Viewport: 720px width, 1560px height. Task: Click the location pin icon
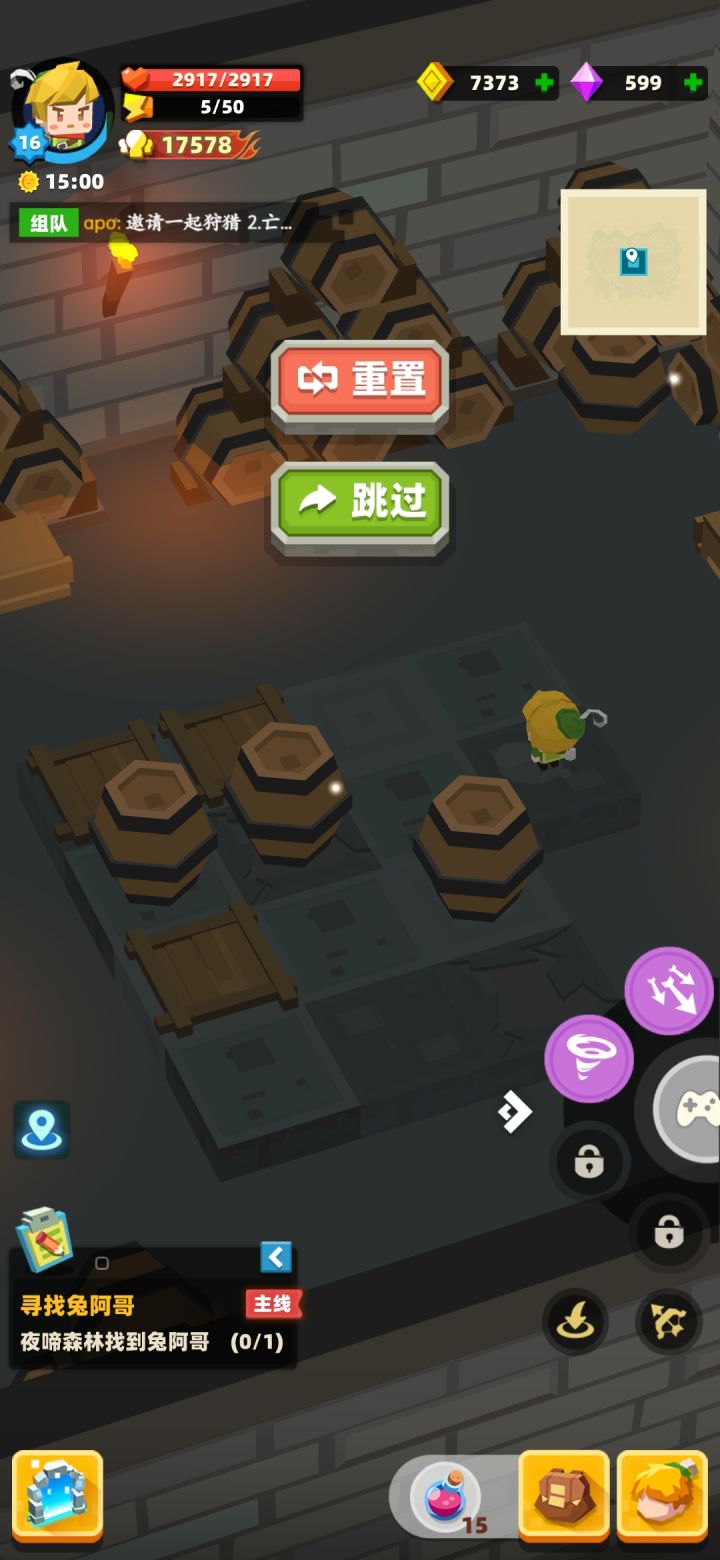41,1128
